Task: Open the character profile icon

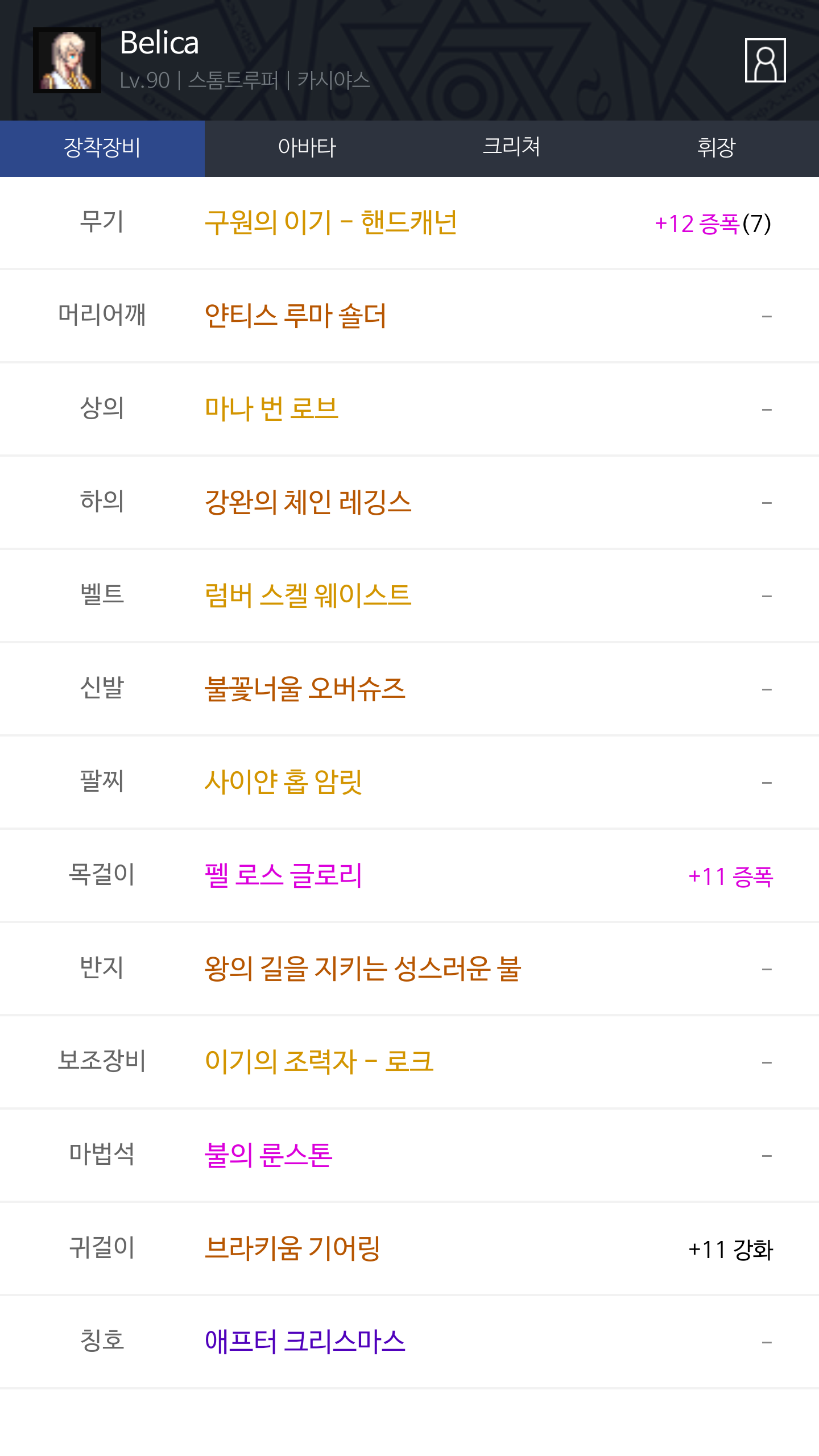Action: [765, 60]
